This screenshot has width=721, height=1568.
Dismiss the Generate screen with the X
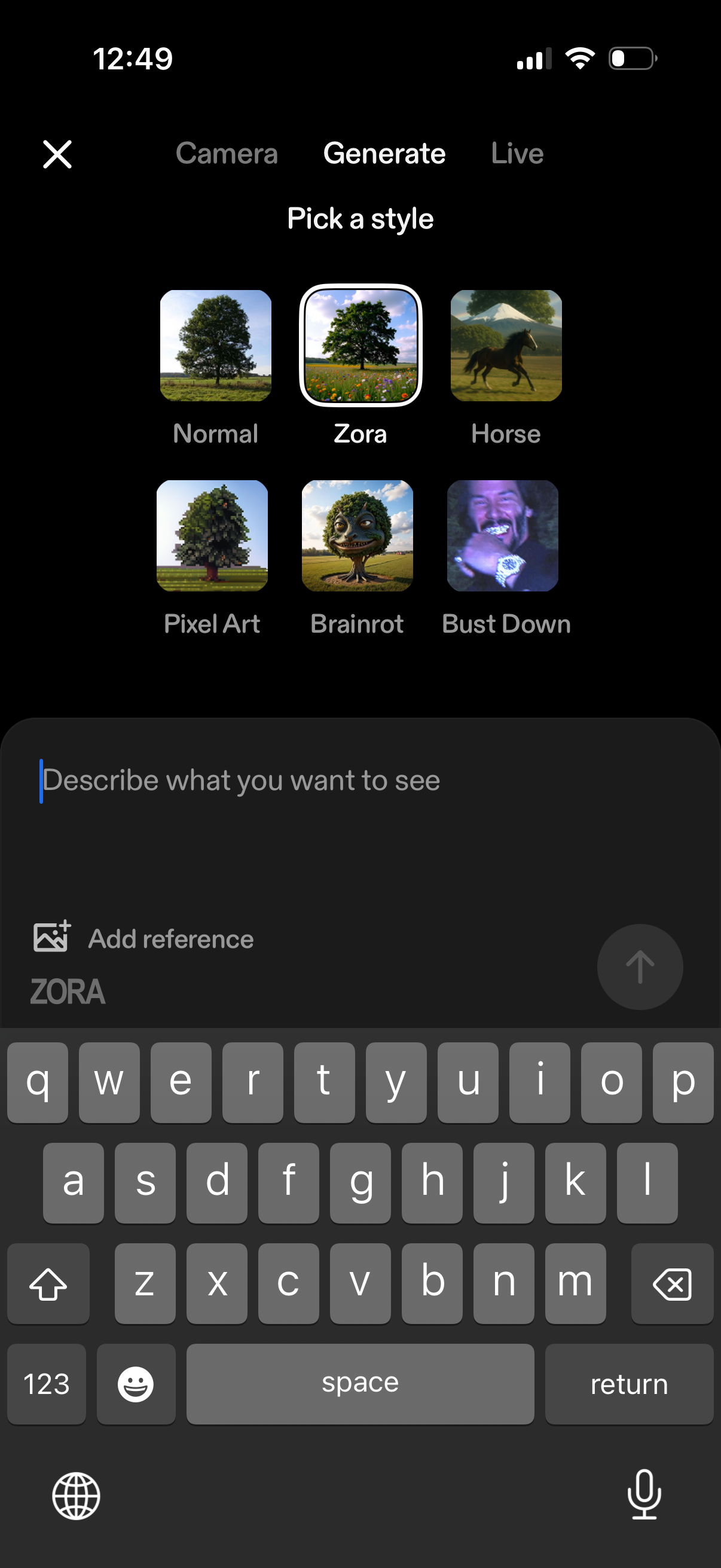57,154
